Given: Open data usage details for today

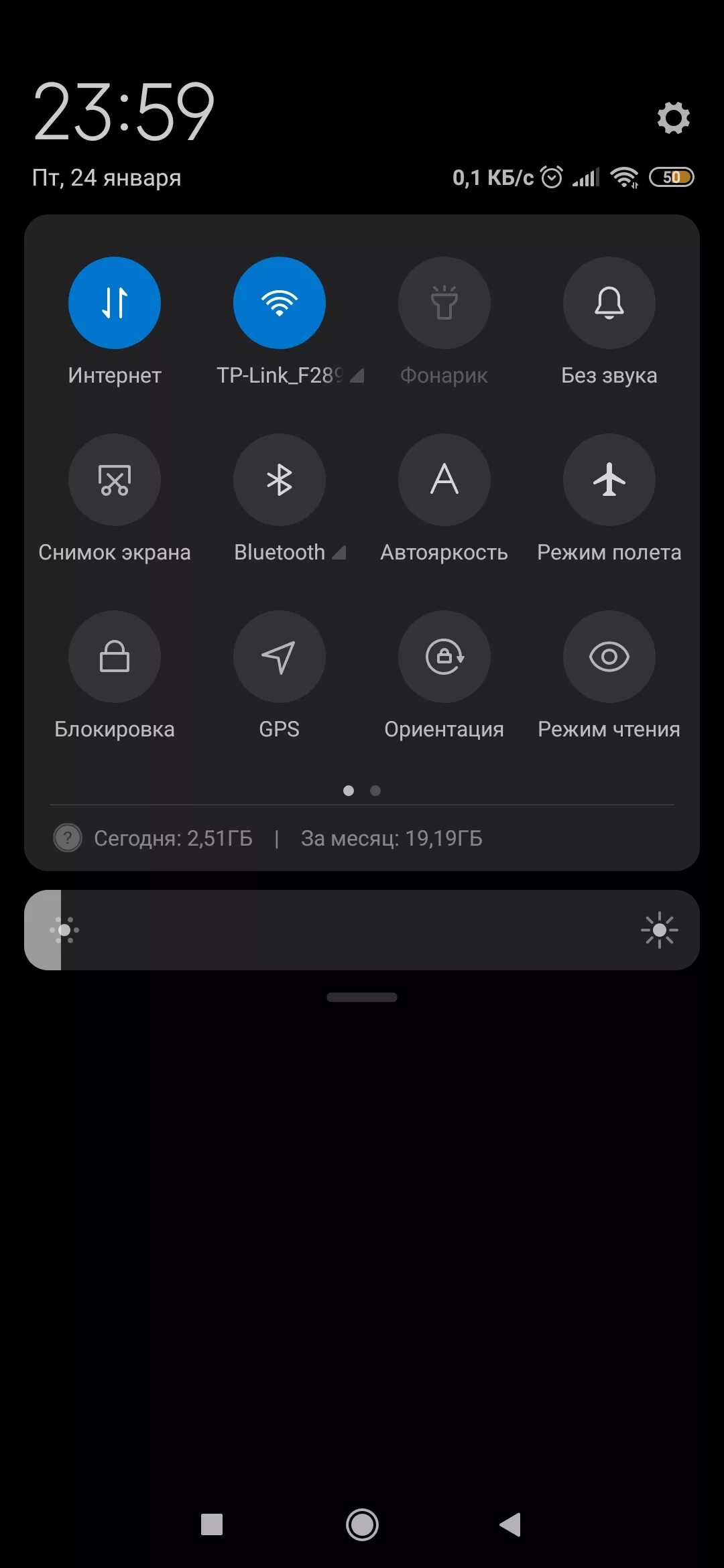Looking at the screenshot, I should point(173,838).
